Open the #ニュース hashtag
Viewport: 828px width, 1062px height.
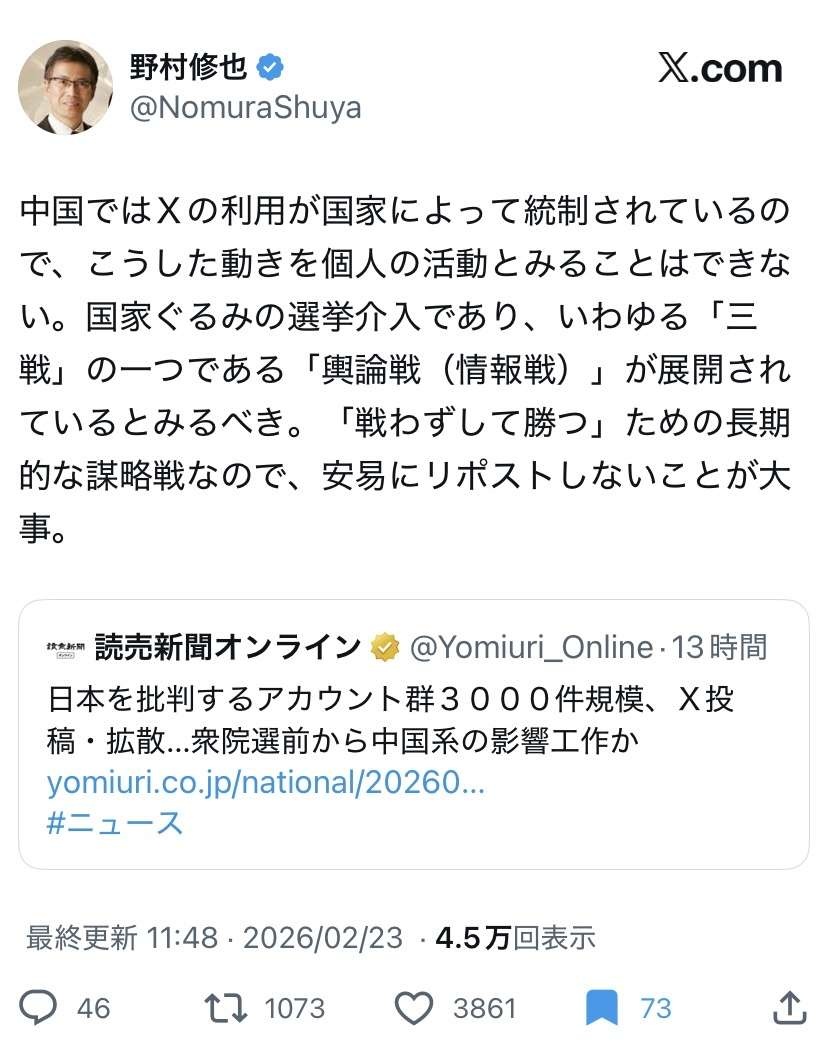[x=115, y=822]
